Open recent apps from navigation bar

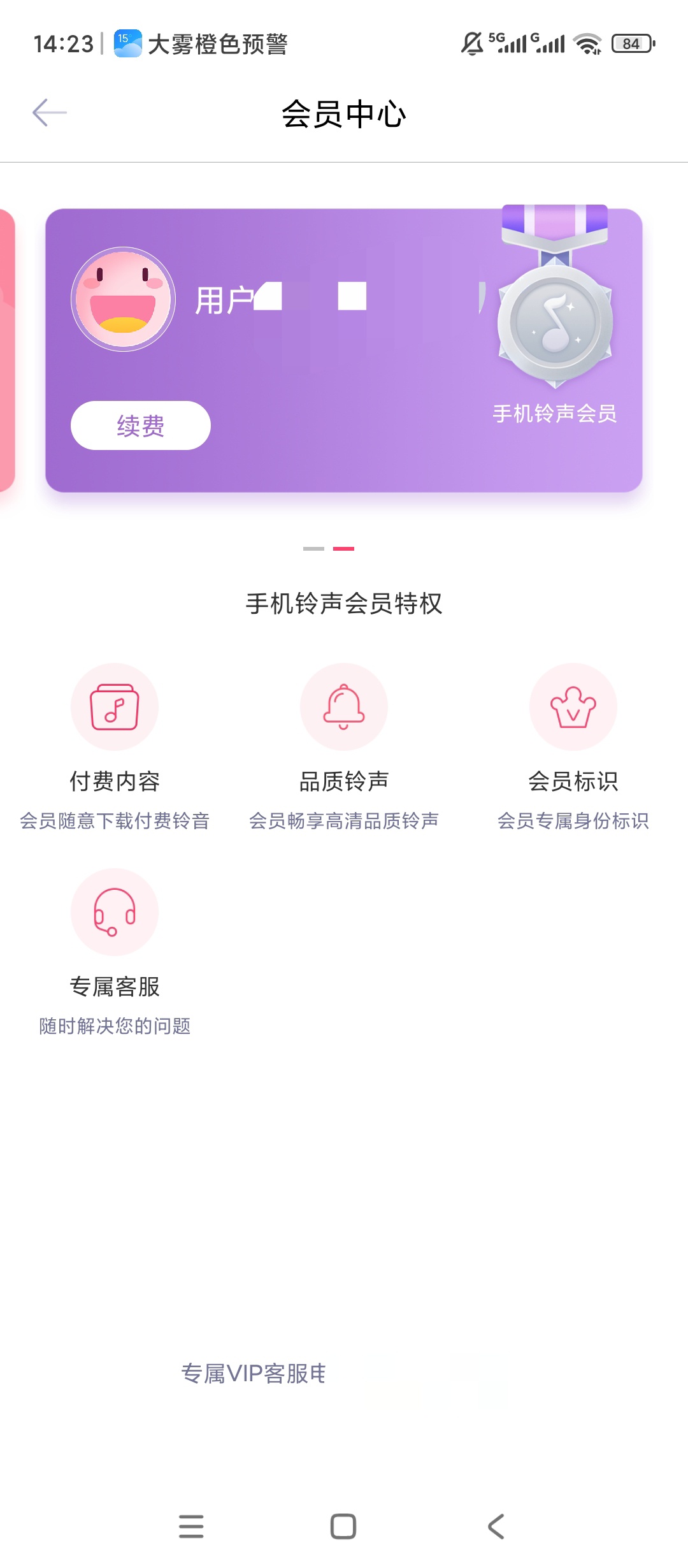pos(191,1527)
